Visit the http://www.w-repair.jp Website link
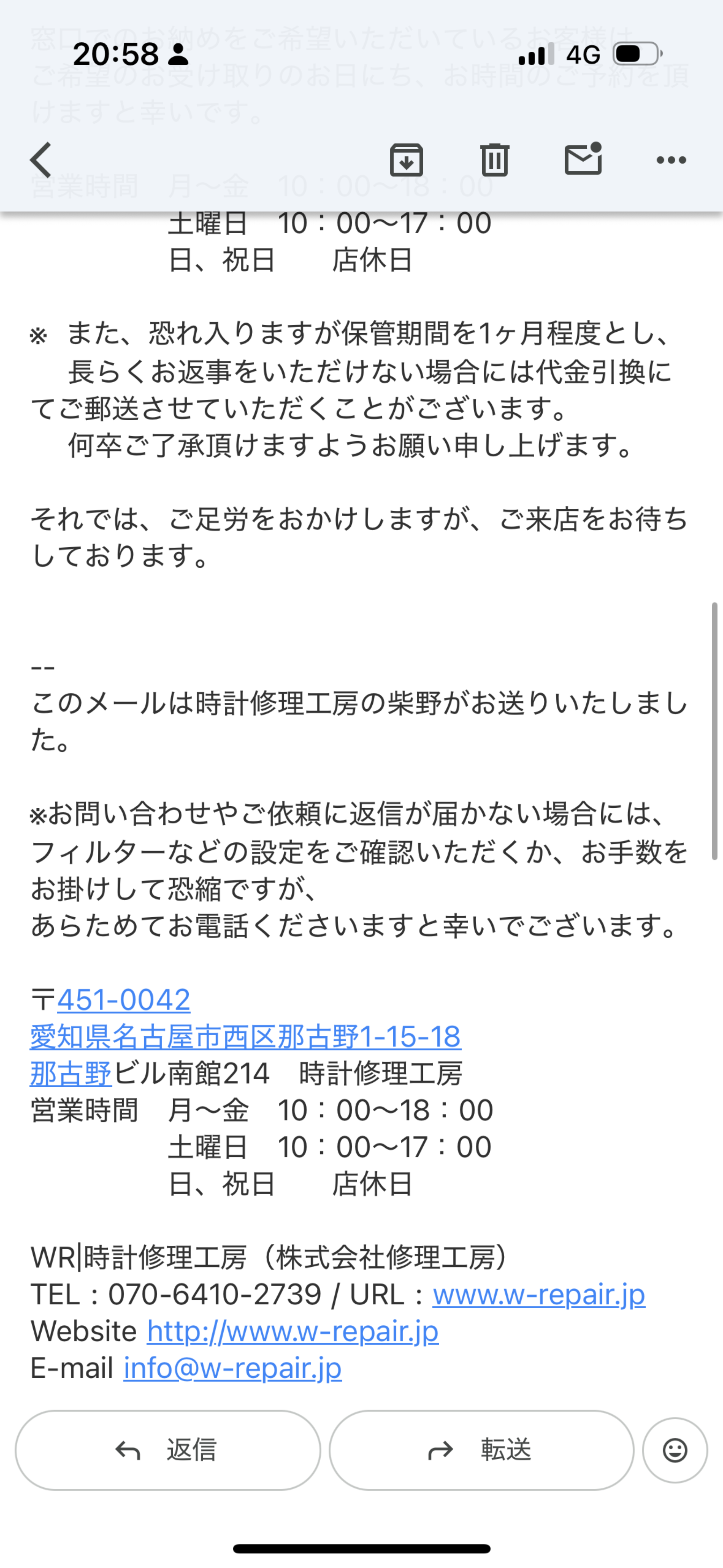 coord(293,1331)
